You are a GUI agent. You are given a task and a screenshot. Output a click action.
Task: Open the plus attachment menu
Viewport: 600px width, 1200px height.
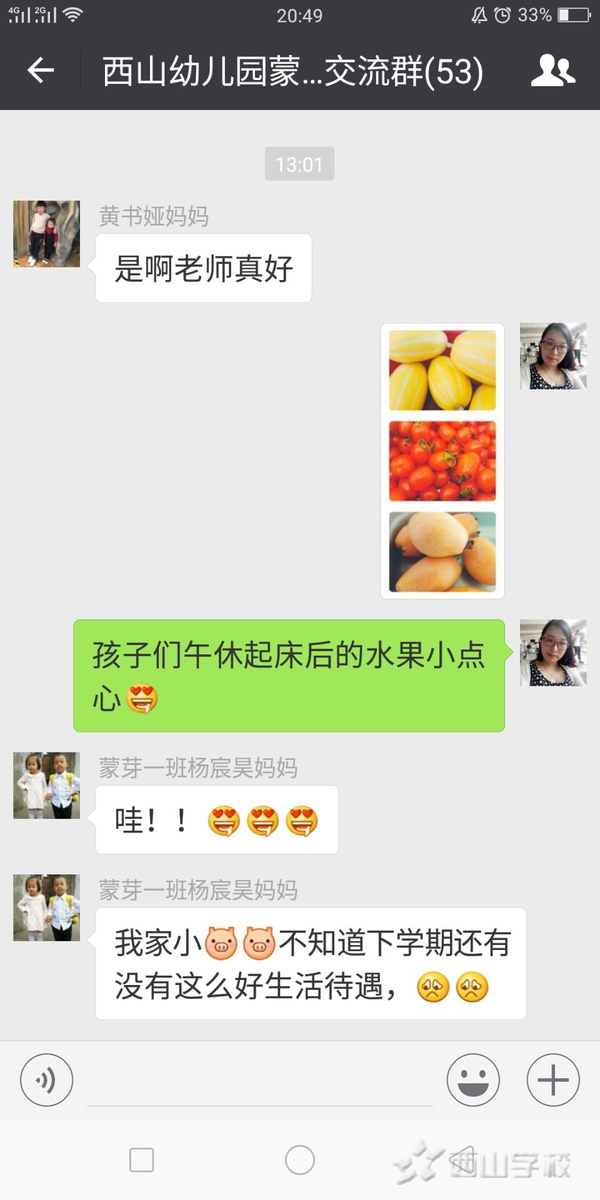click(553, 1080)
